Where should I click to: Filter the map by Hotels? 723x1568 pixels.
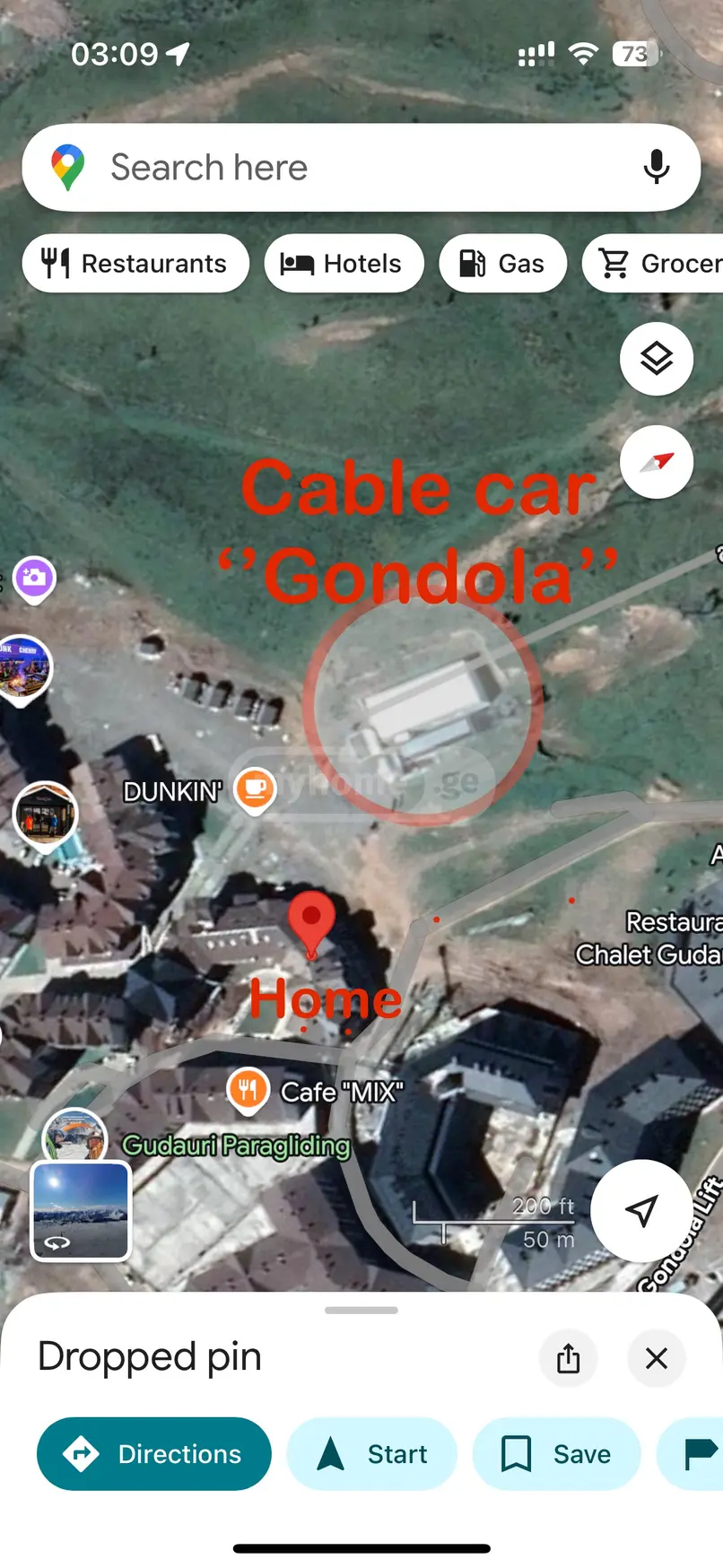(344, 264)
